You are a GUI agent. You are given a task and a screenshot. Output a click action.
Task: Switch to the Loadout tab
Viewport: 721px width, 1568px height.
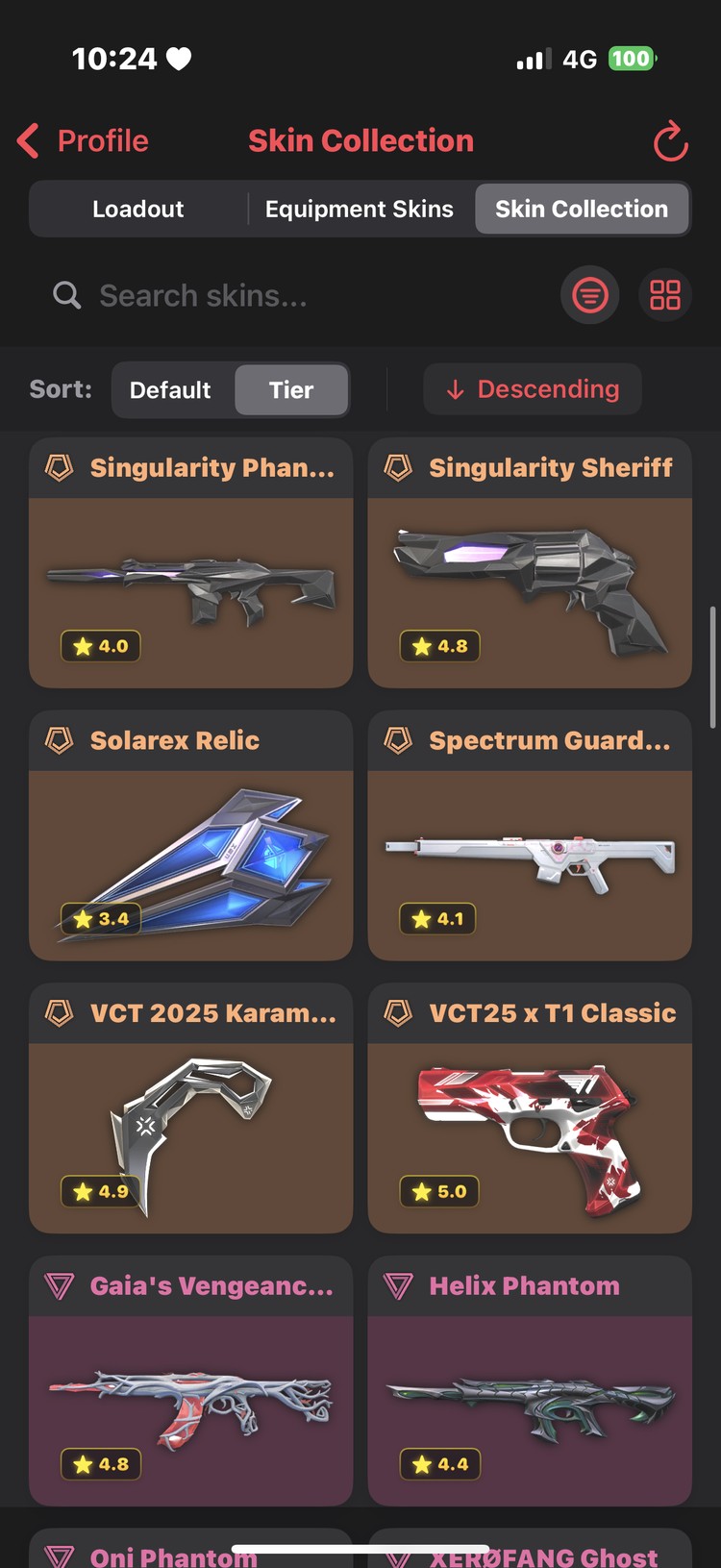(137, 210)
